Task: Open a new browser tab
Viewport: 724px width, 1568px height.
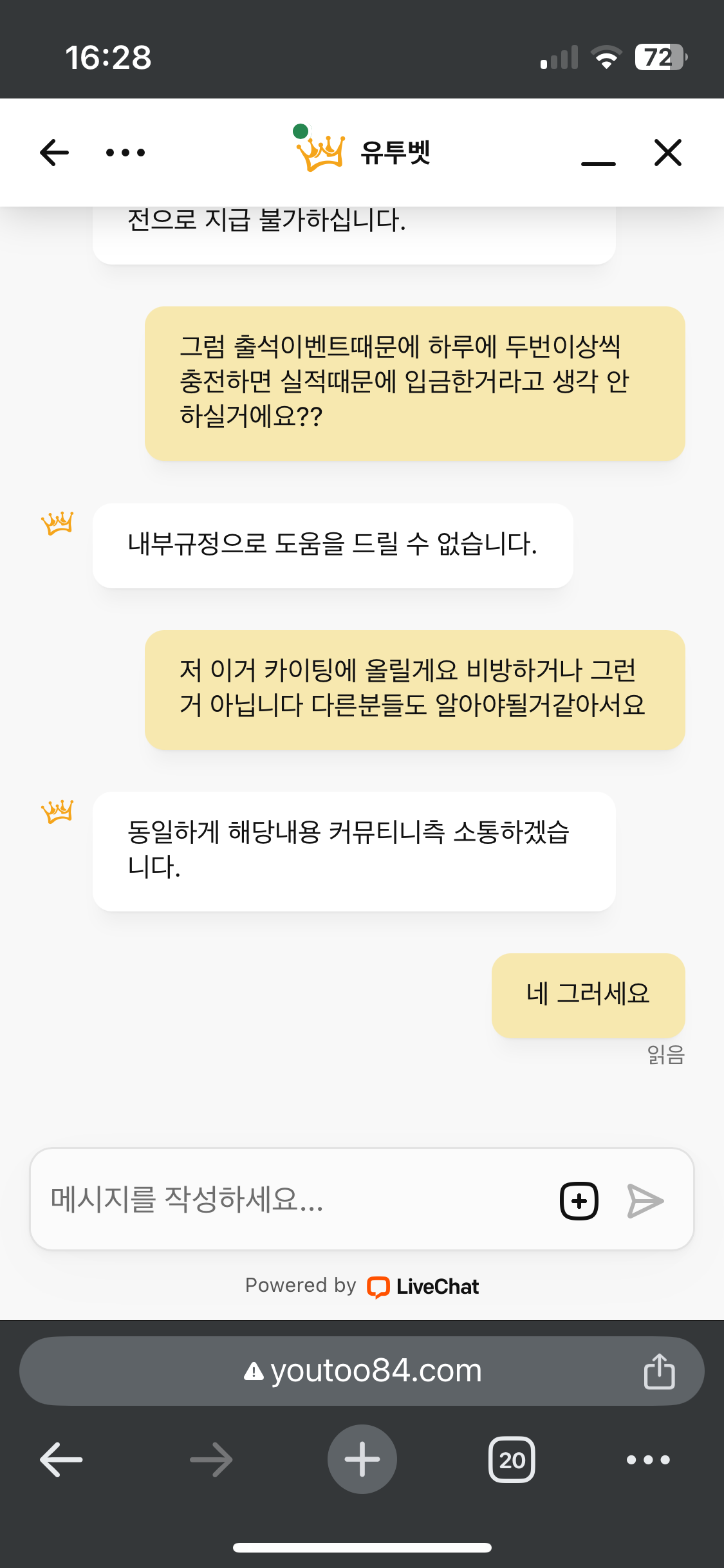Action: (362, 1459)
